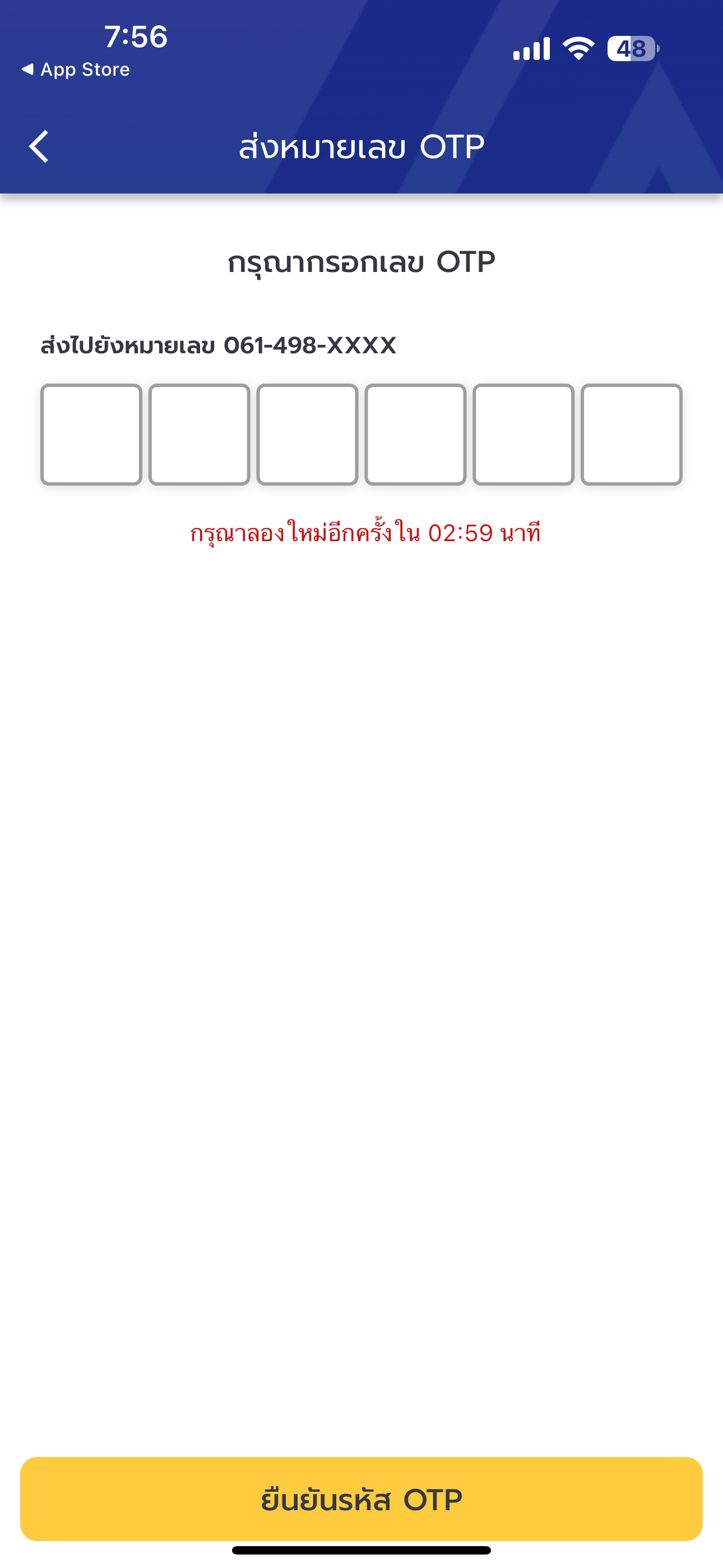The image size is (723, 1568).
Task: Tap the first OTP digit box
Action: pyautogui.click(x=91, y=434)
